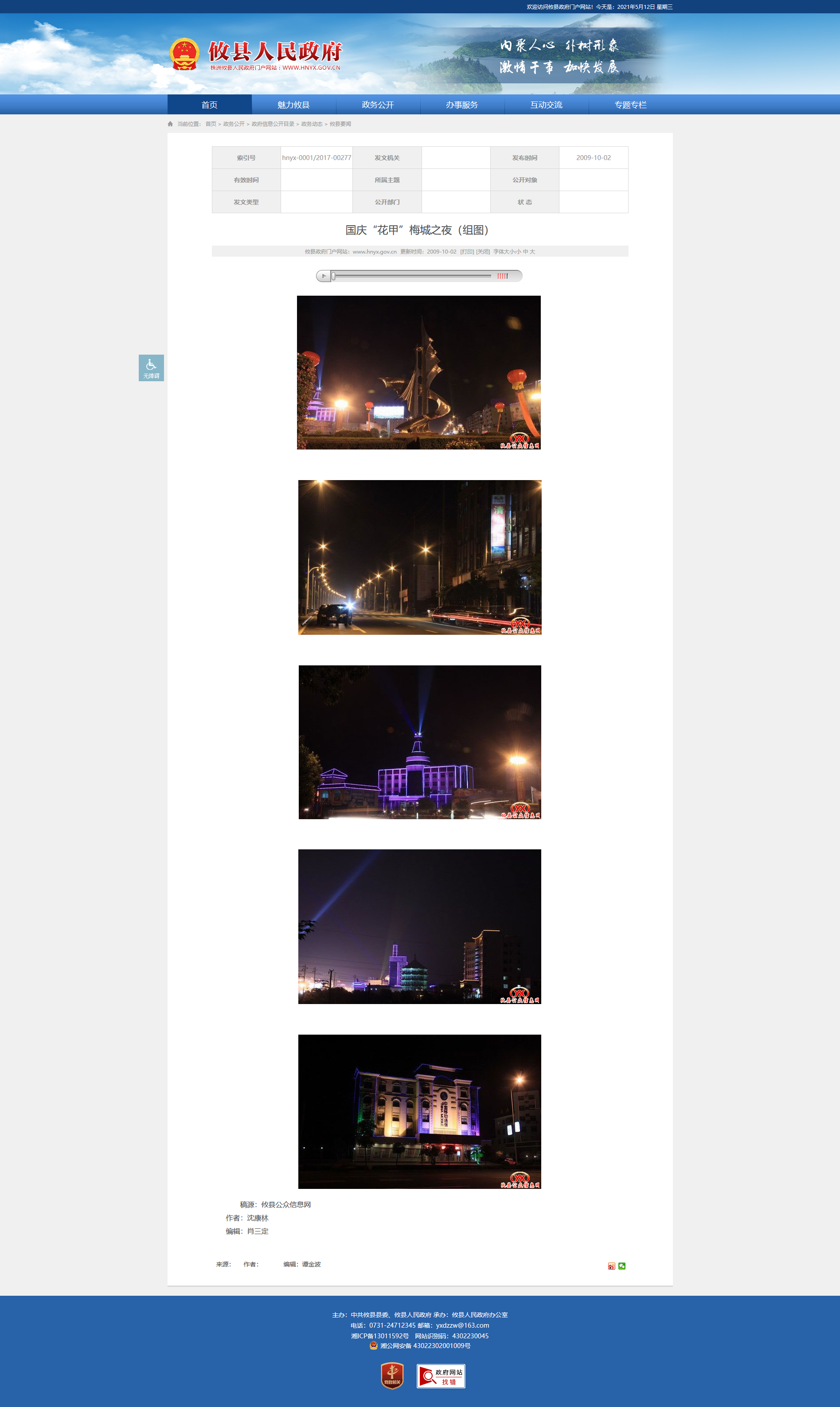Set the font size to 中
This screenshot has width=840, height=1407.
[526, 252]
